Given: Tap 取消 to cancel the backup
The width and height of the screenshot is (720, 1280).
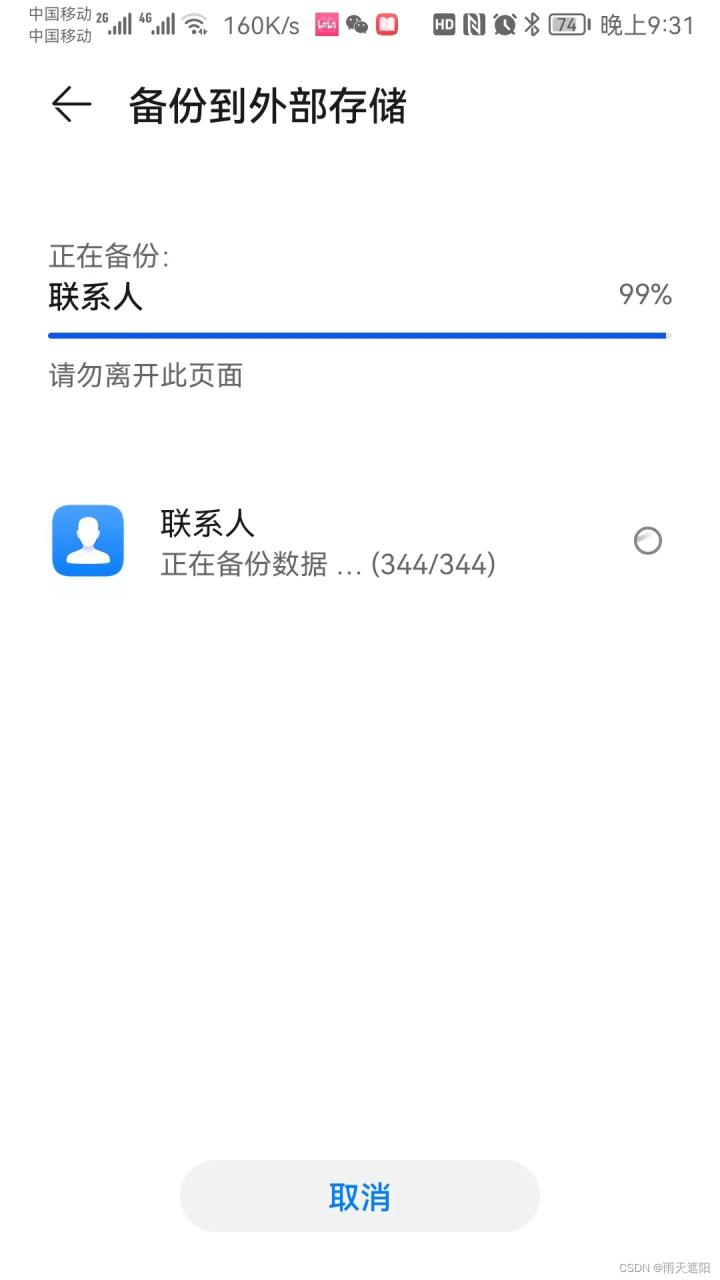Looking at the screenshot, I should [x=359, y=1196].
